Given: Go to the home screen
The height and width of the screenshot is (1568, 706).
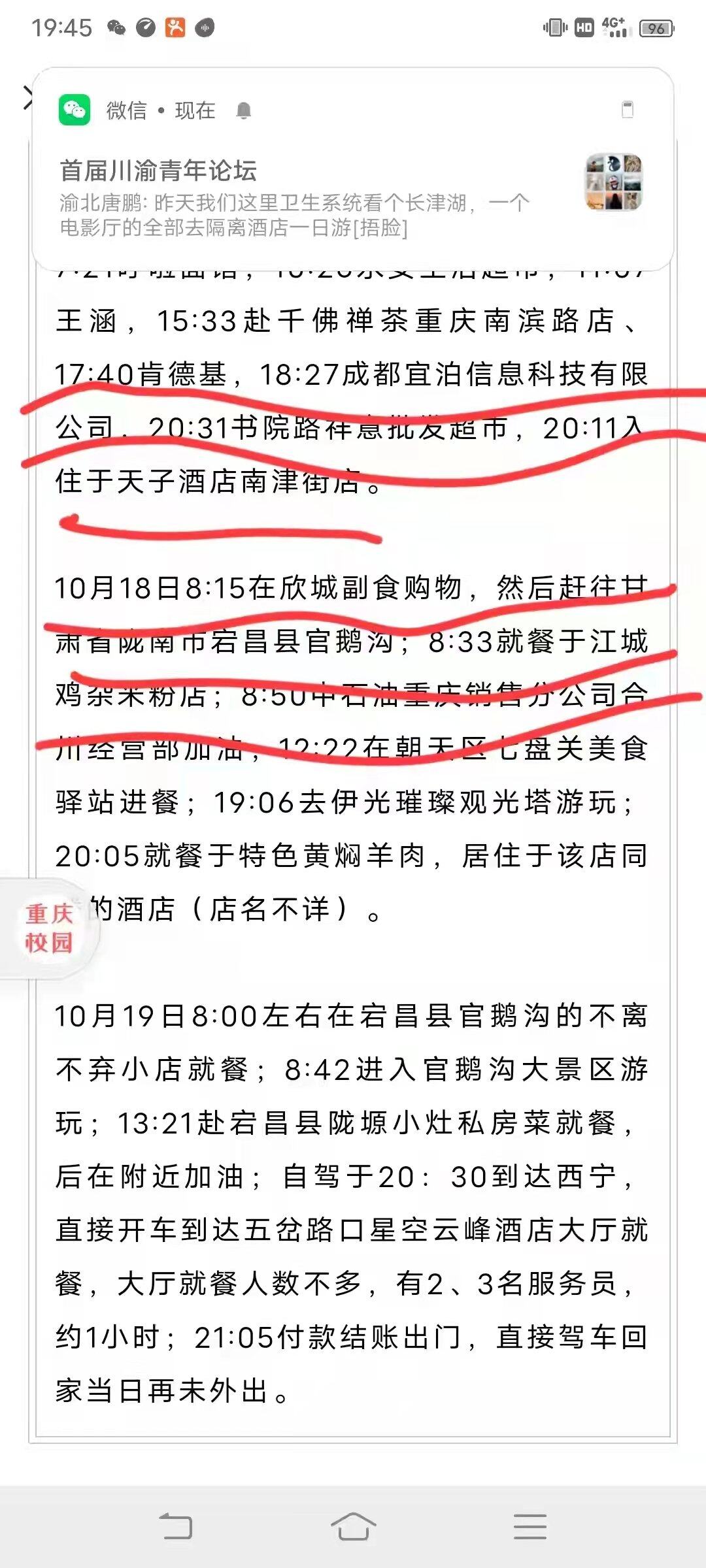Looking at the screenshot, I should coord(353,1527).
